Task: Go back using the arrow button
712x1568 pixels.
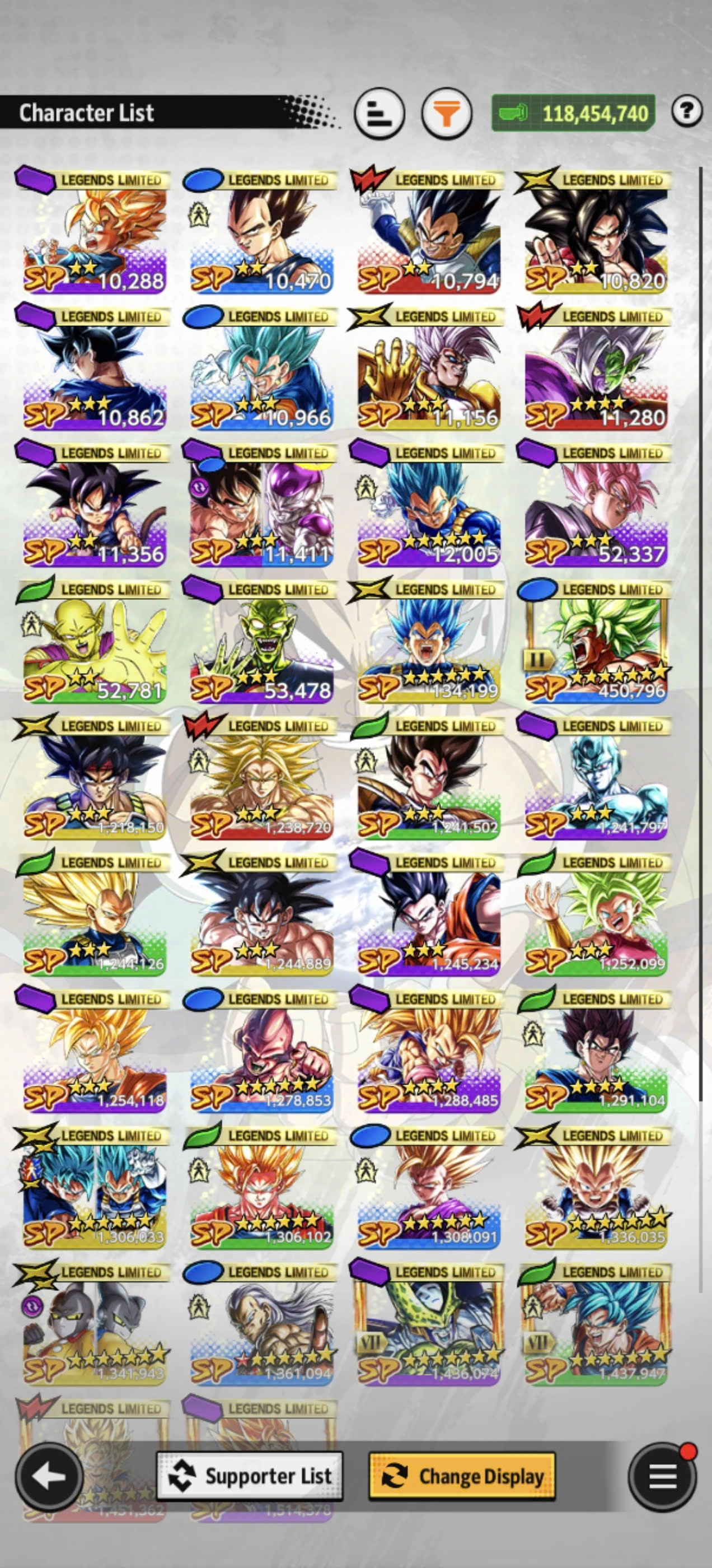Action: click(49, 1476)
